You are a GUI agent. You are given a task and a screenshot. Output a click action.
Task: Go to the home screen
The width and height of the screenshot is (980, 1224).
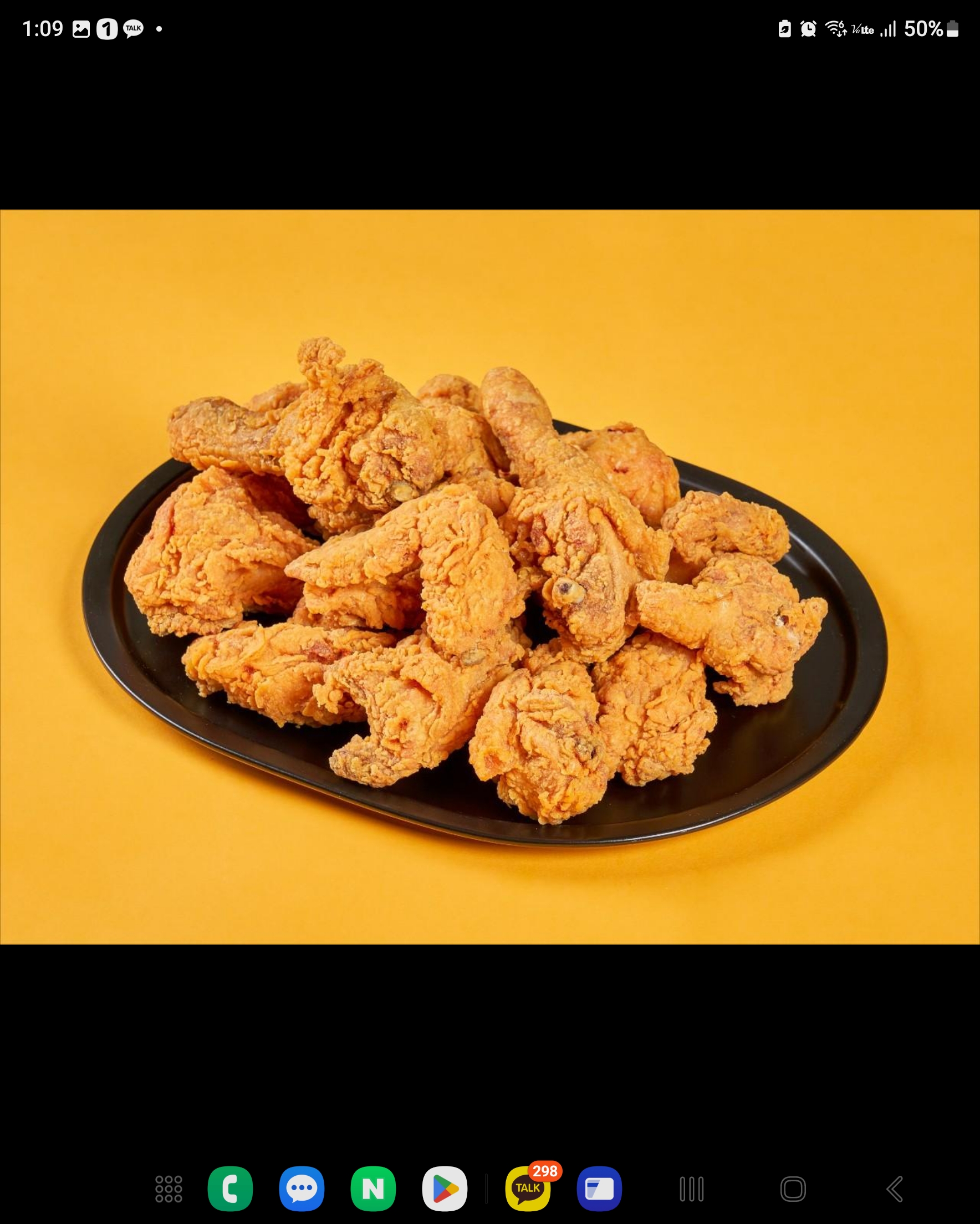click(x=793, y=1189)
